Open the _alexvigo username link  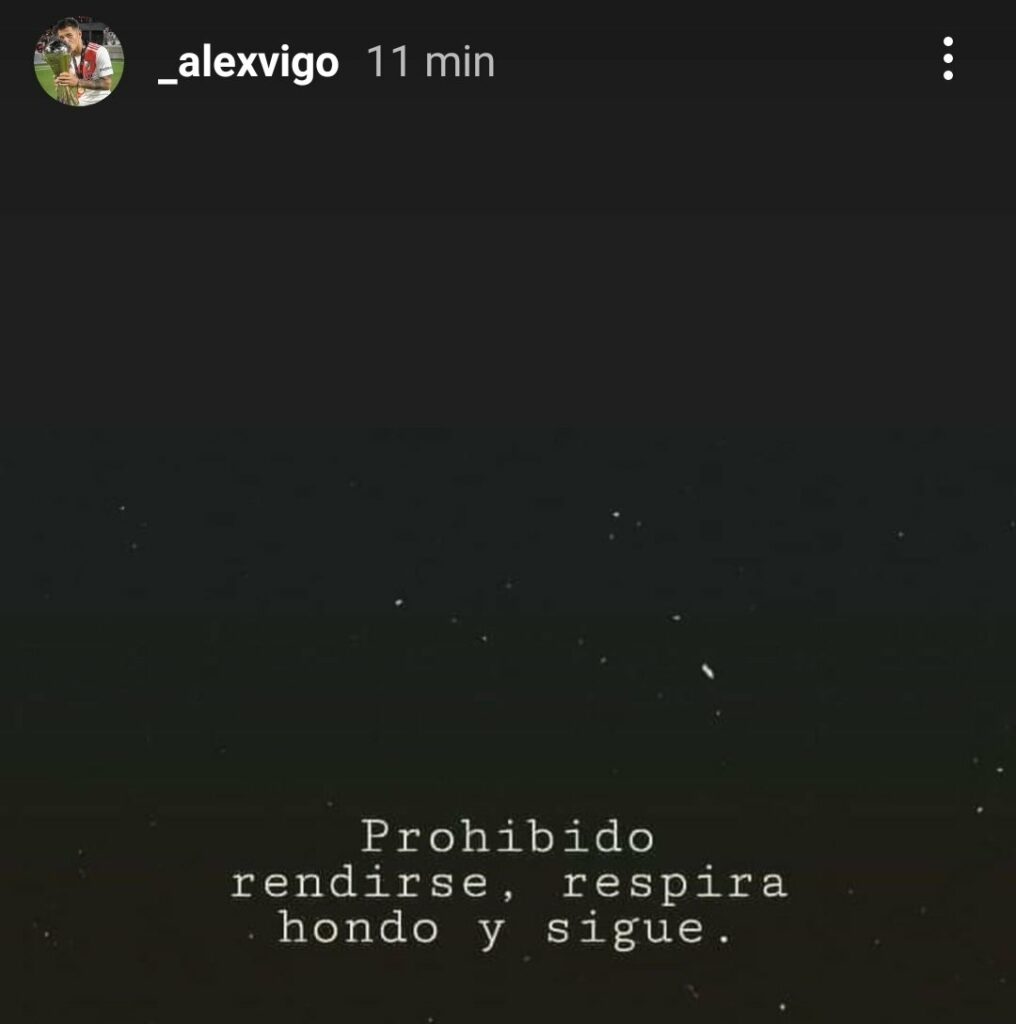(x=248, y=63)
